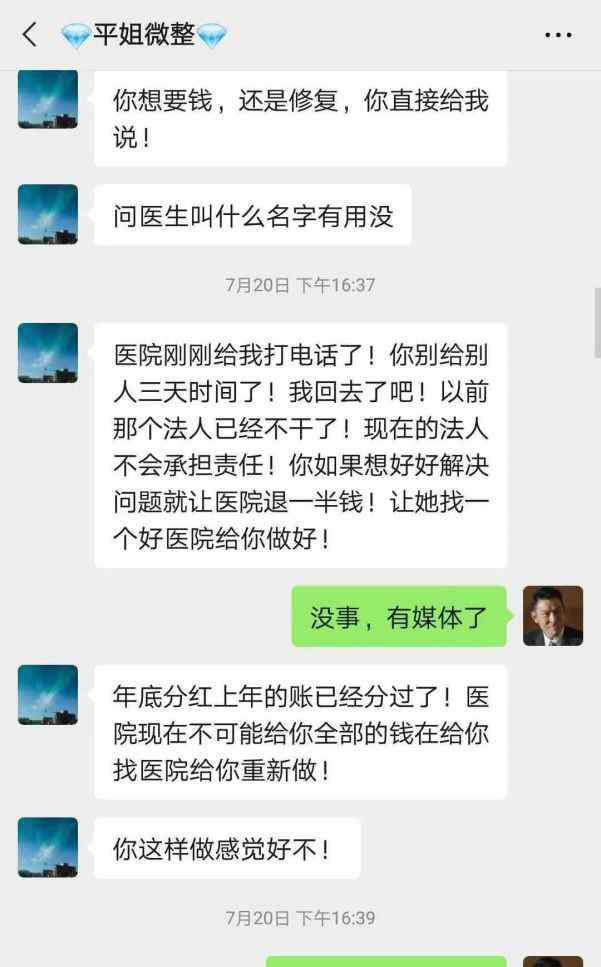Go back from the 平姐微整 chat

[x=29, y=35]
